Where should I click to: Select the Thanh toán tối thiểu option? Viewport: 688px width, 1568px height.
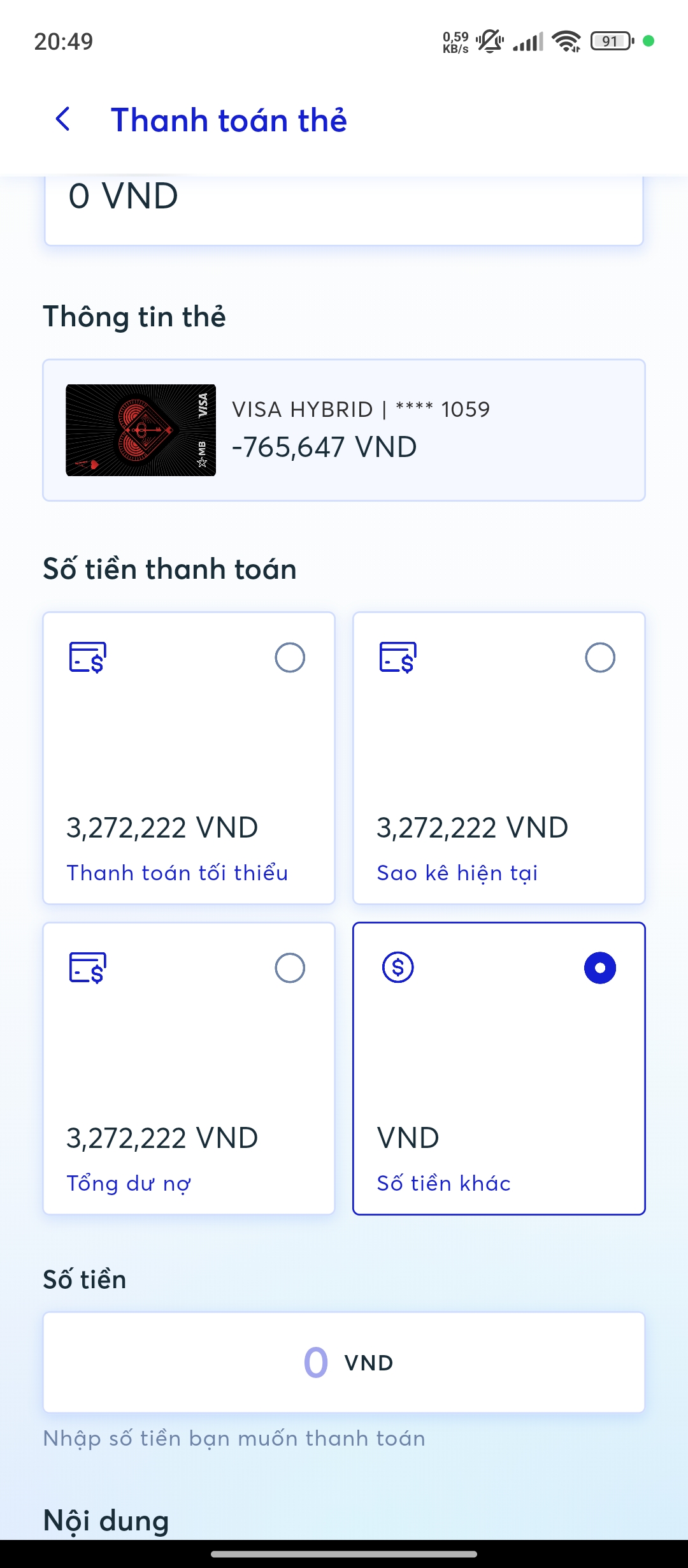point(189,757)
